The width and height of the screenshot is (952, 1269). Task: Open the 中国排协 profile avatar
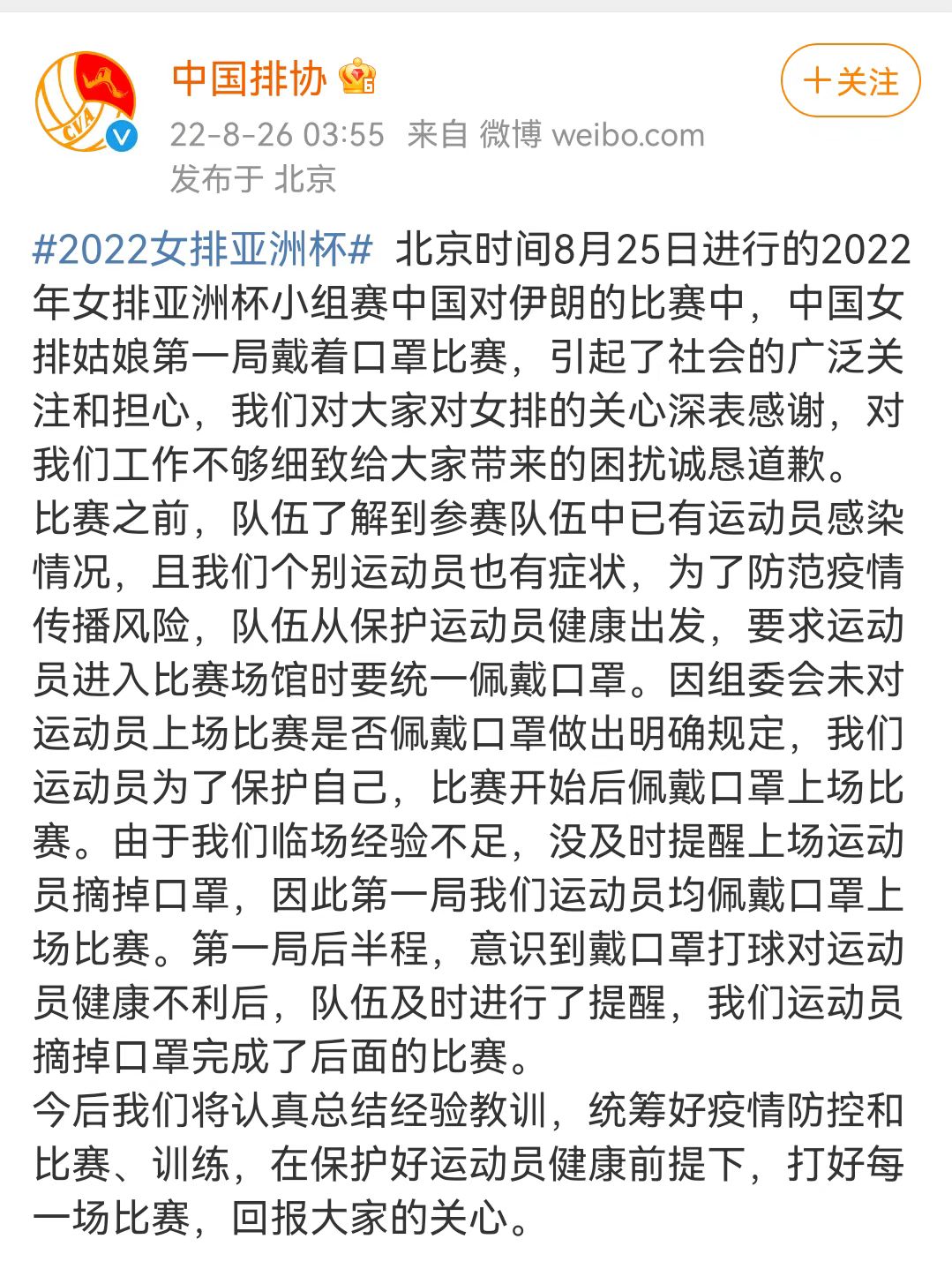(86, 101)
